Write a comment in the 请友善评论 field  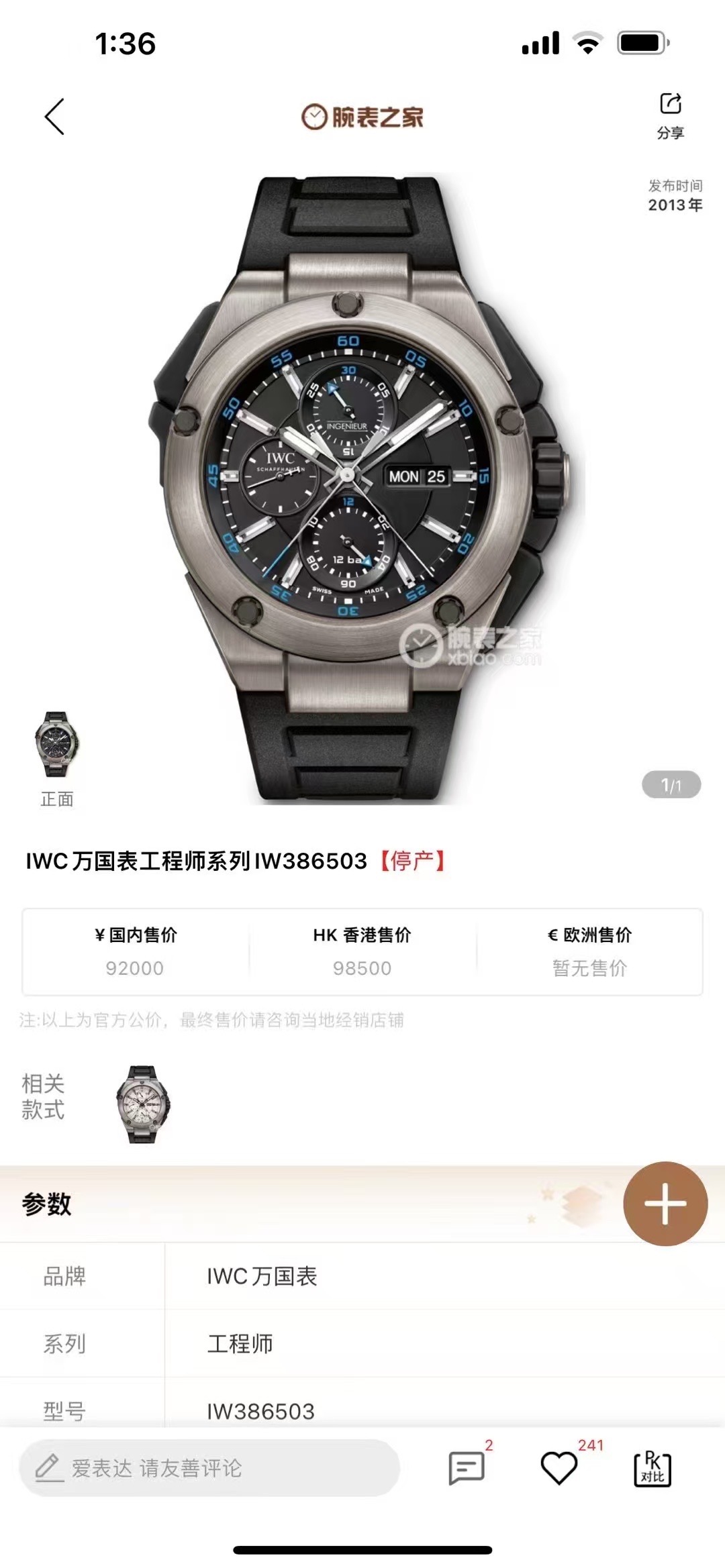pyautogui.click(x=209, y=1468)
